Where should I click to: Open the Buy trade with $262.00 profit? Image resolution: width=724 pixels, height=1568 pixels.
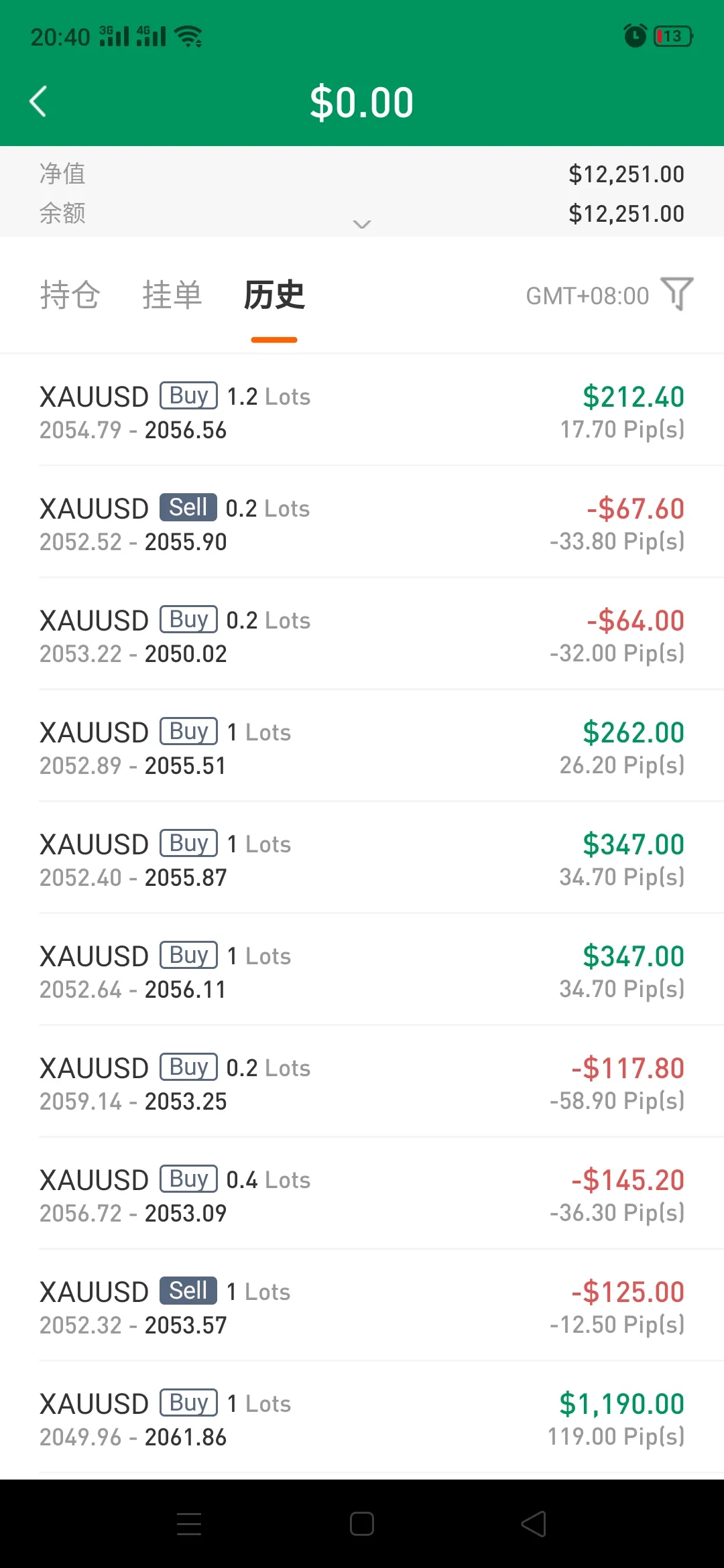(362, 746)
